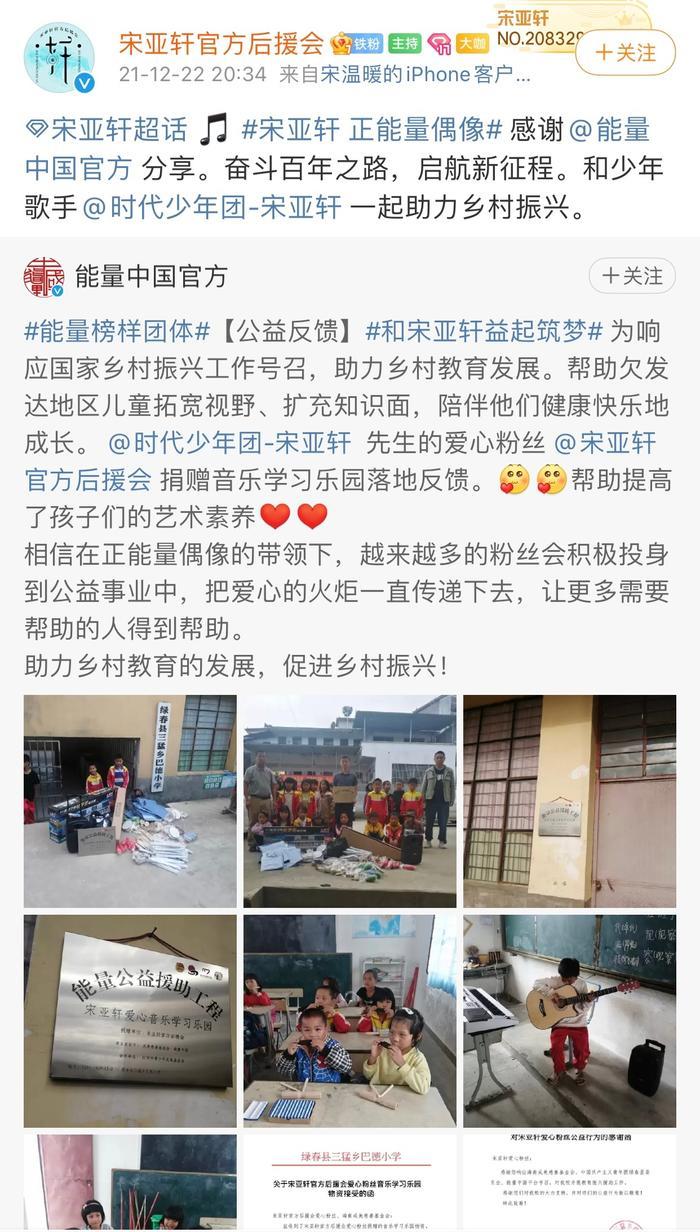Open hashtag #宋亚轩 正能量偶像#
The width and height of the screenshot is (700, 1232).
click(370, 129)
